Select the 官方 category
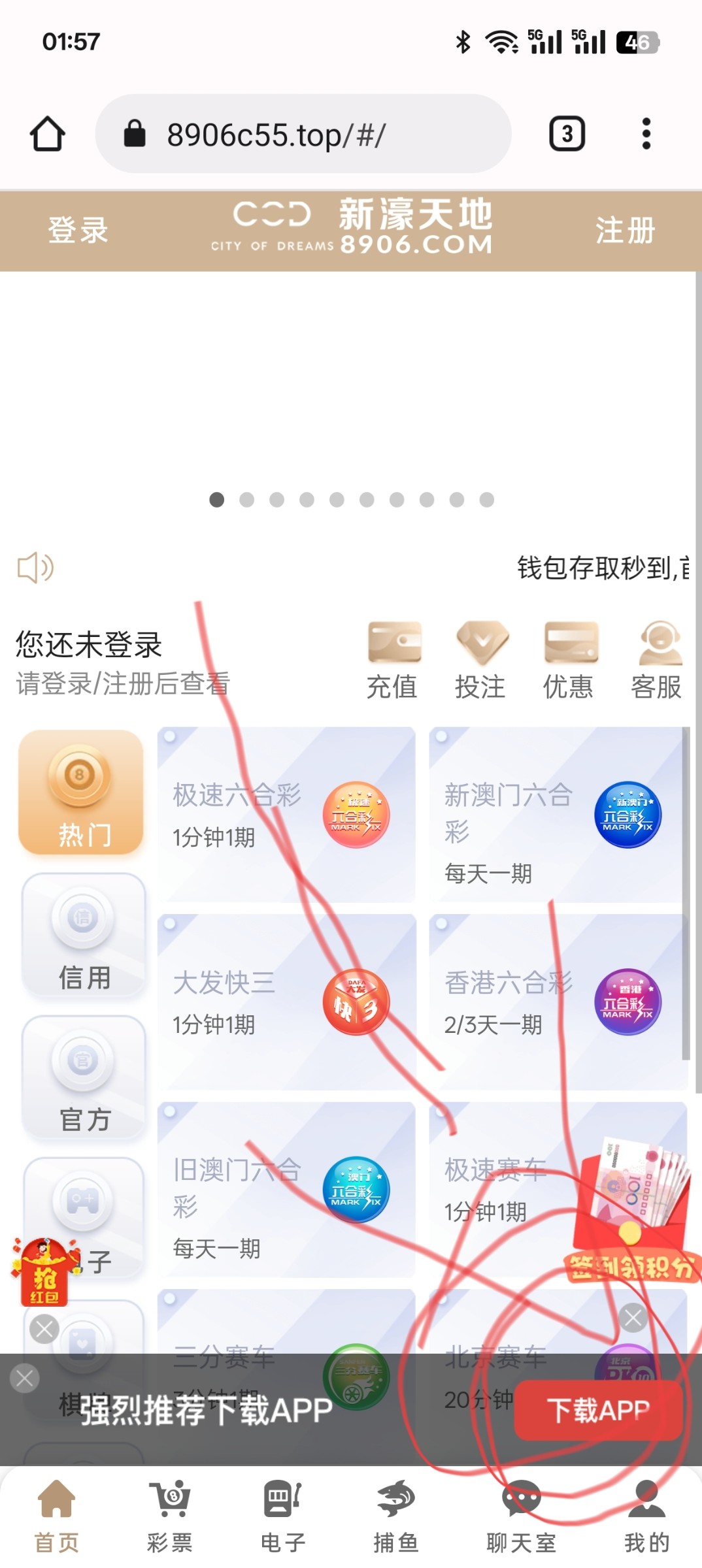Viewport: 702px width, 1568px height. [x=84, y=1078]
